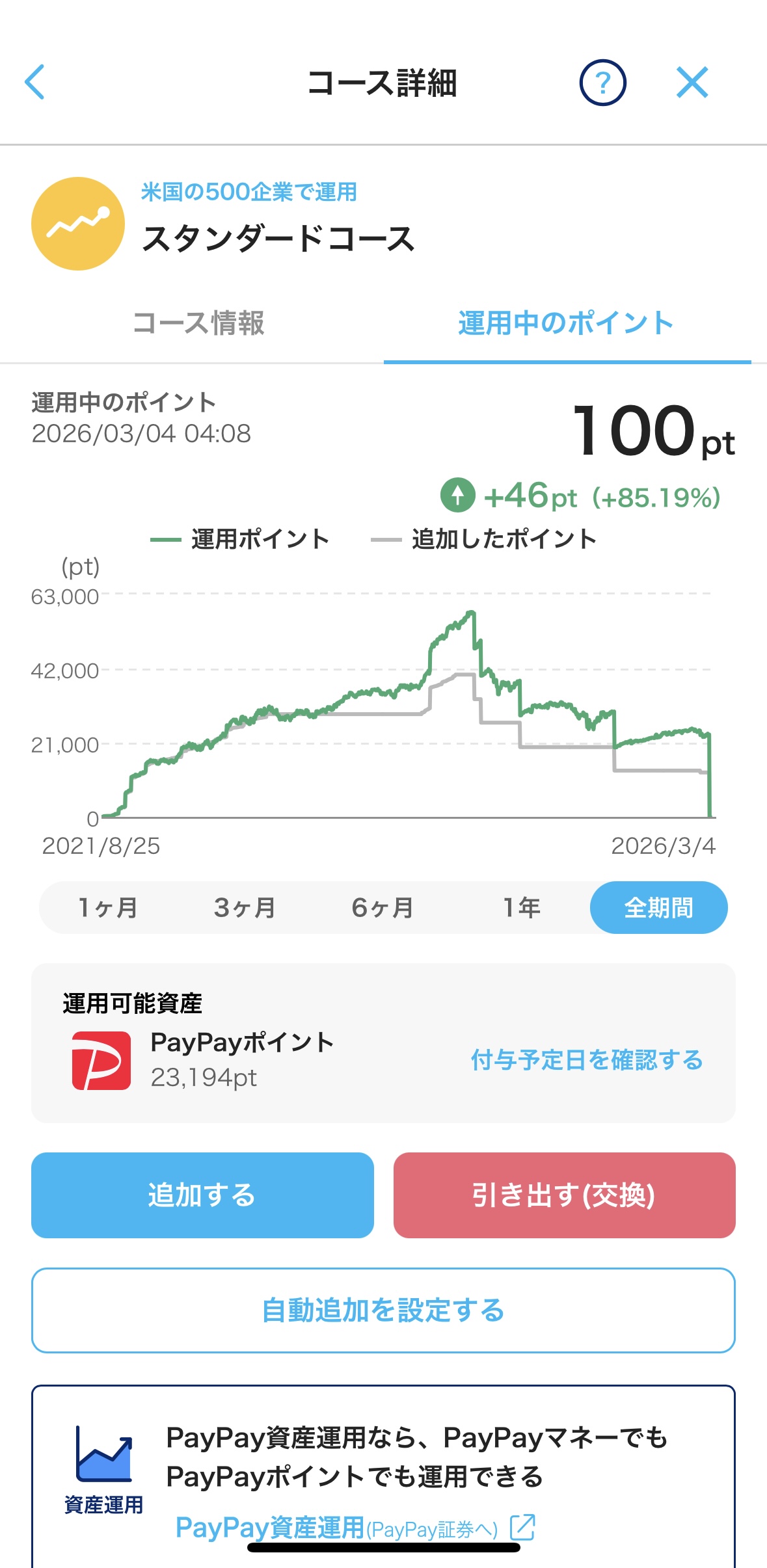Switch chart range to 3ヶ月
767x1568 pixels.
[x=245, y=907]
